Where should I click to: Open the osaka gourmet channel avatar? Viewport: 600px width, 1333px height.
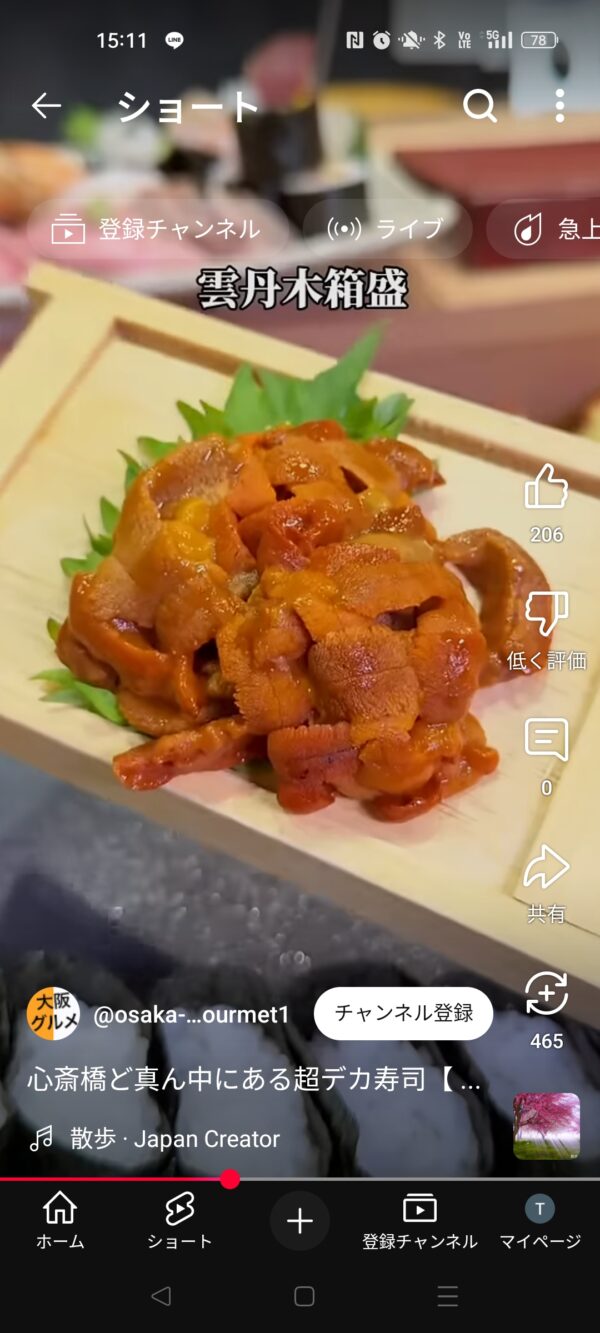point(53,1014)
